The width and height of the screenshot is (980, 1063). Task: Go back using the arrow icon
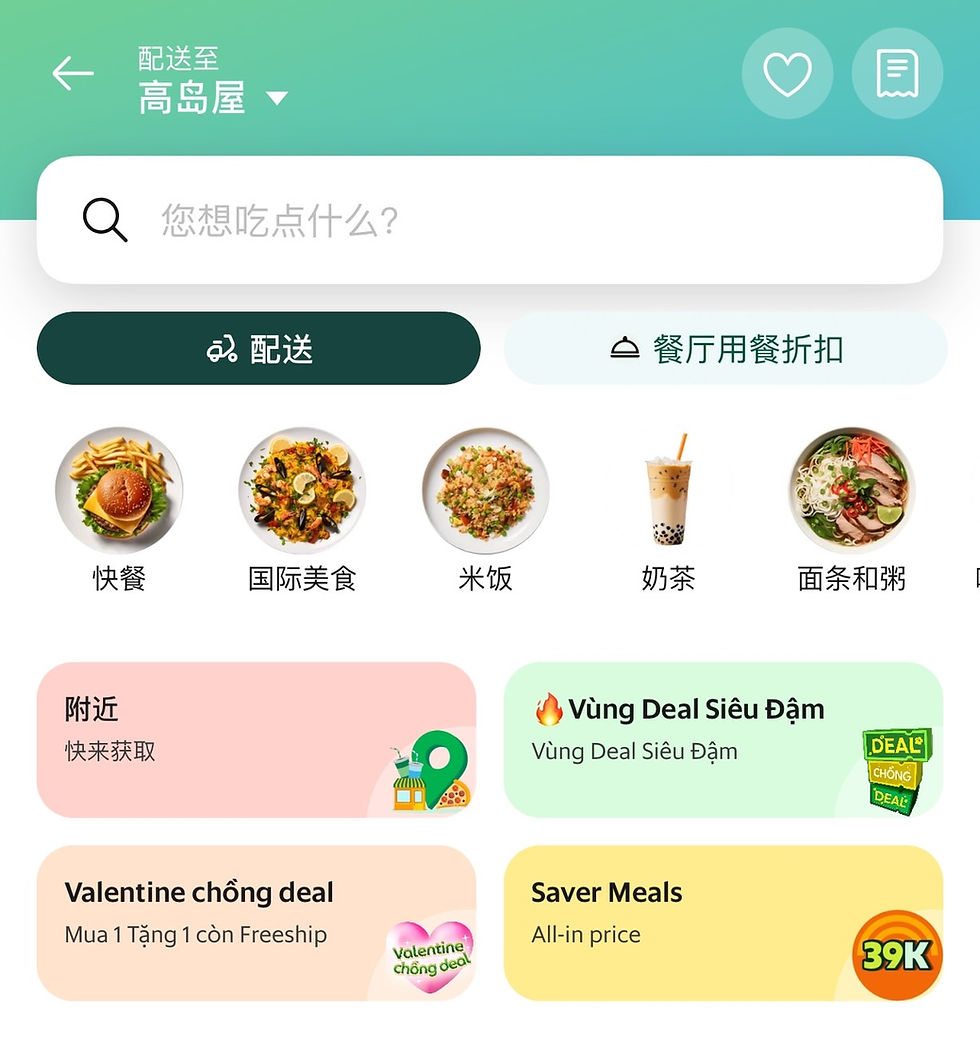tap(73, 74)
